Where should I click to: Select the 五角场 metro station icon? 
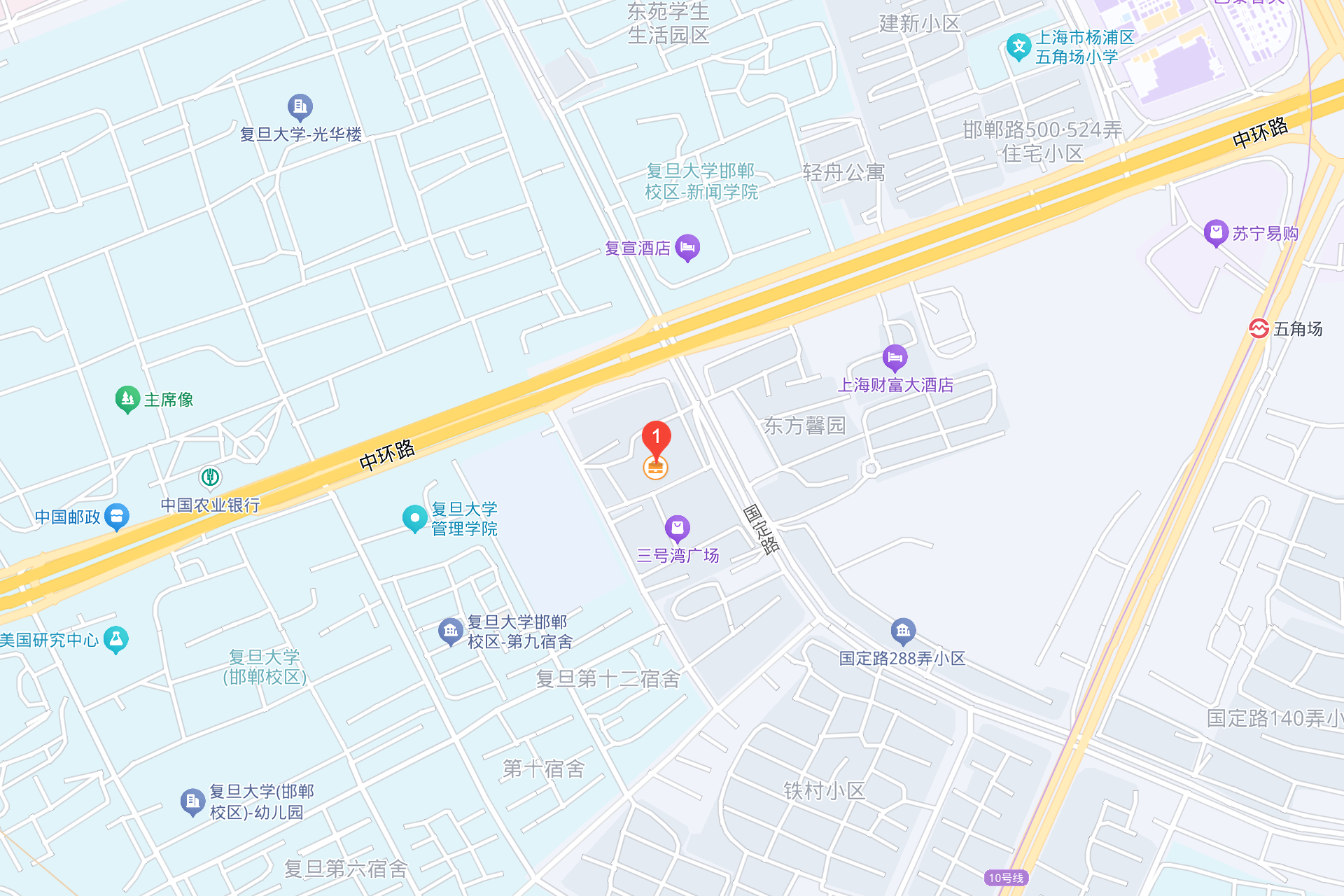tap(1259, 328)
